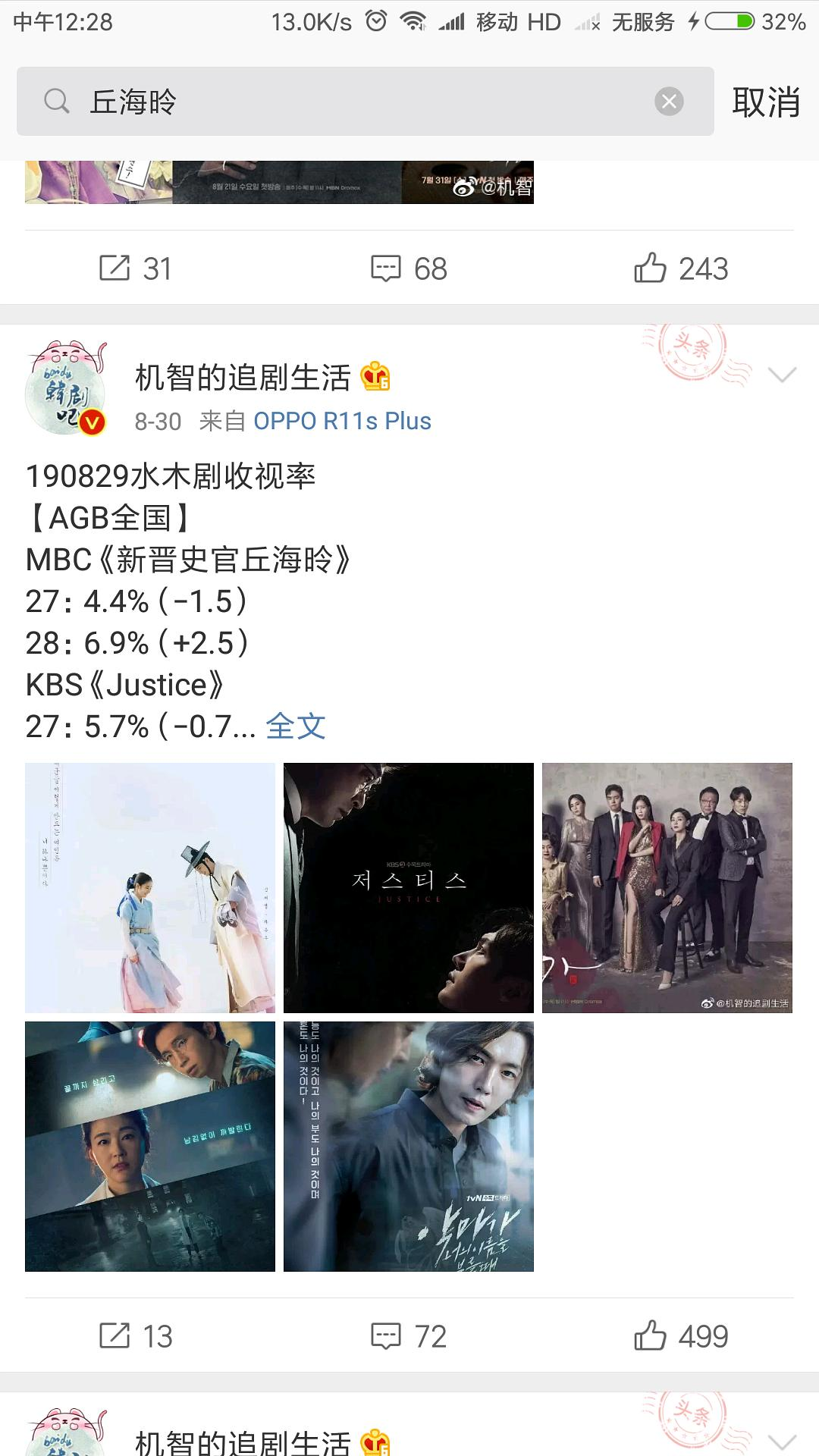The image size is (819, 1456).
Task: Open the dropdown arrow on the 8-30 post
Action: [782, 375]
